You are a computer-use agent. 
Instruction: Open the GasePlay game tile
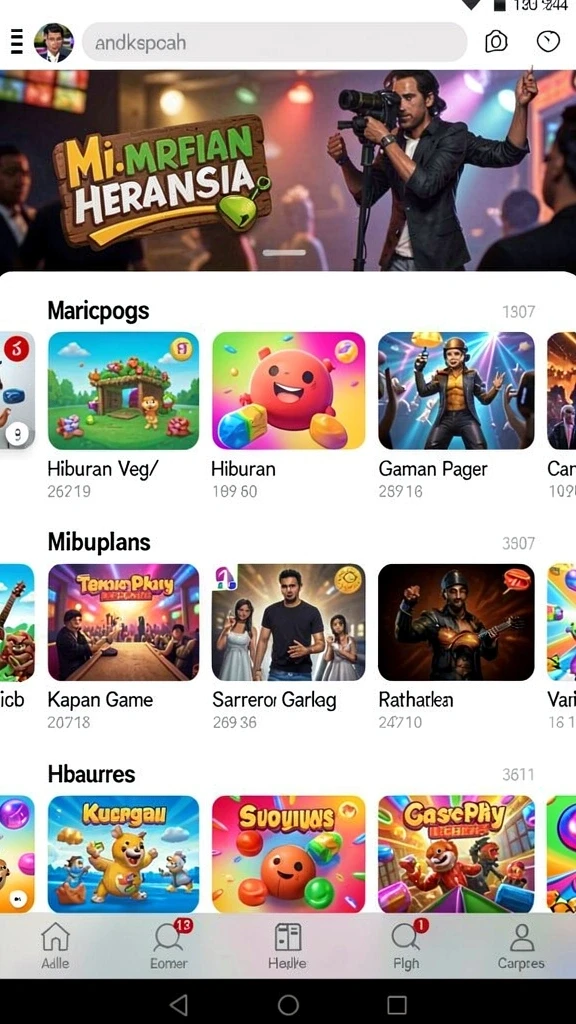pos(456,854)
